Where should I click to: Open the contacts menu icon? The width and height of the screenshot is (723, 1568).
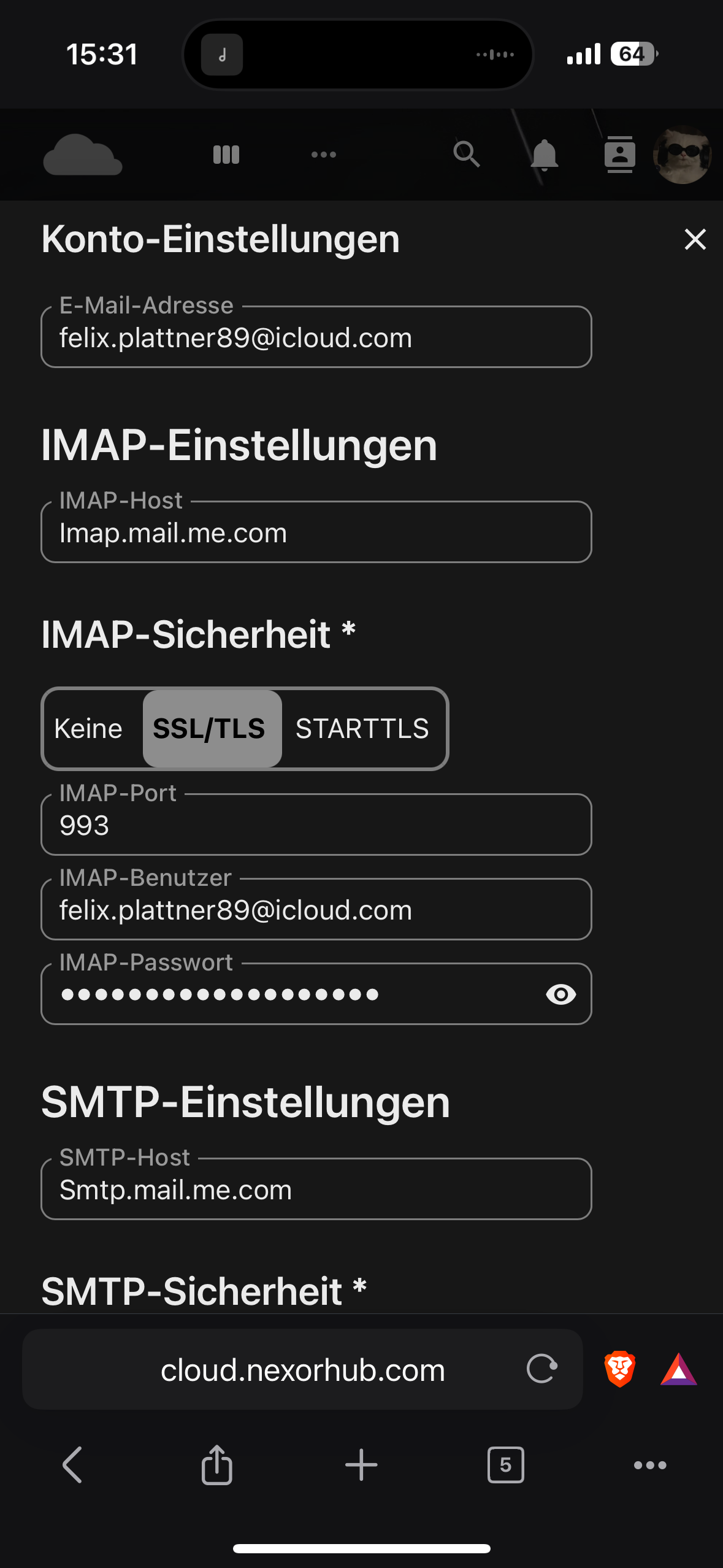tap(619, 155)
